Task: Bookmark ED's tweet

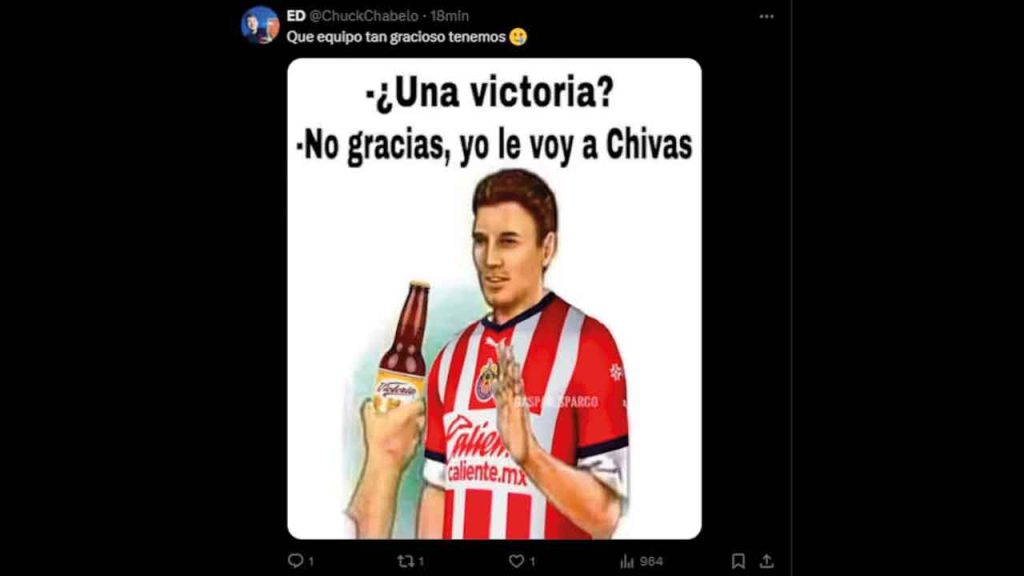Action: tap(738, 561)
